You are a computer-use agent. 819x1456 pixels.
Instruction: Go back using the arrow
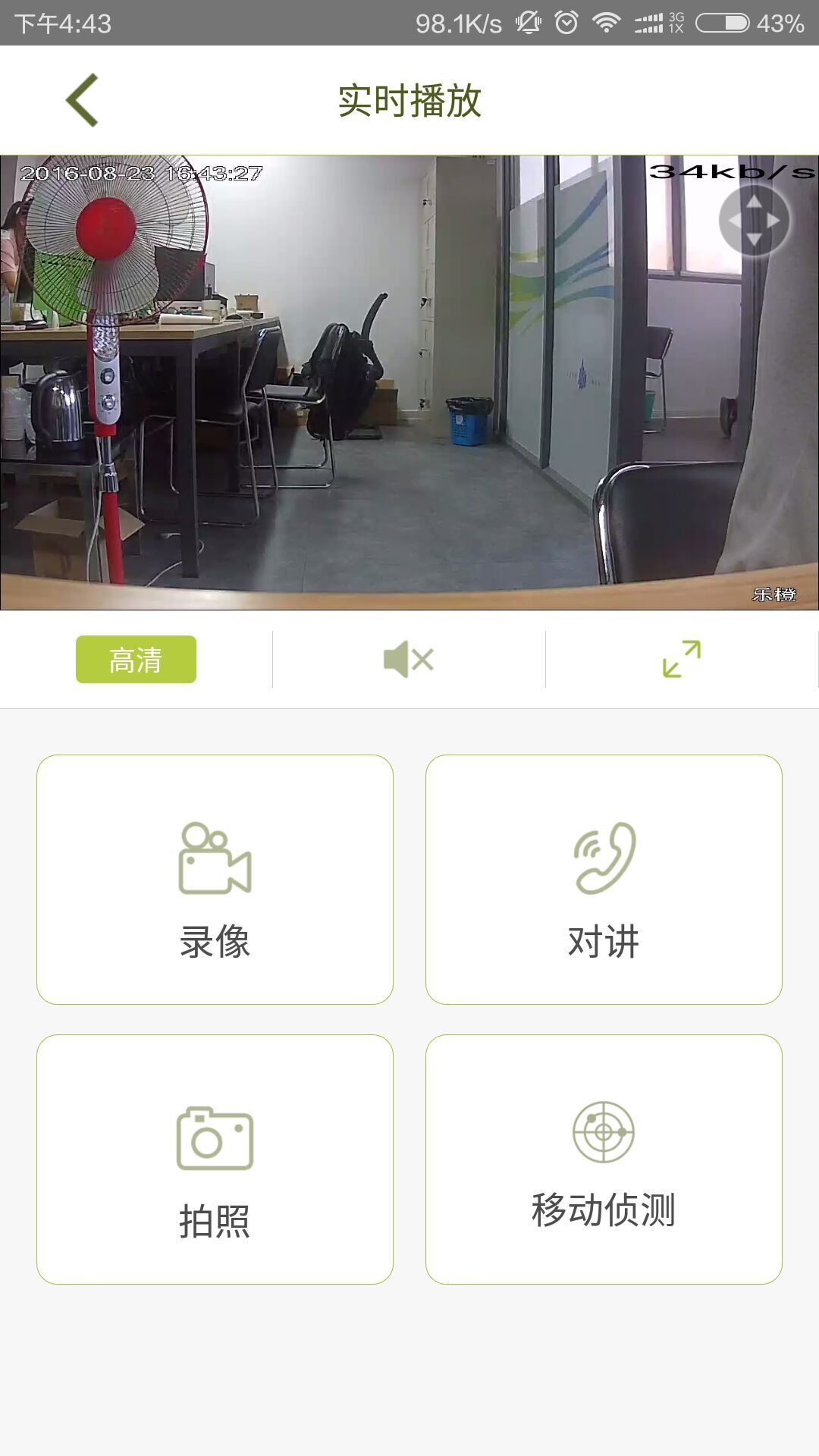[x=82, y=100]
